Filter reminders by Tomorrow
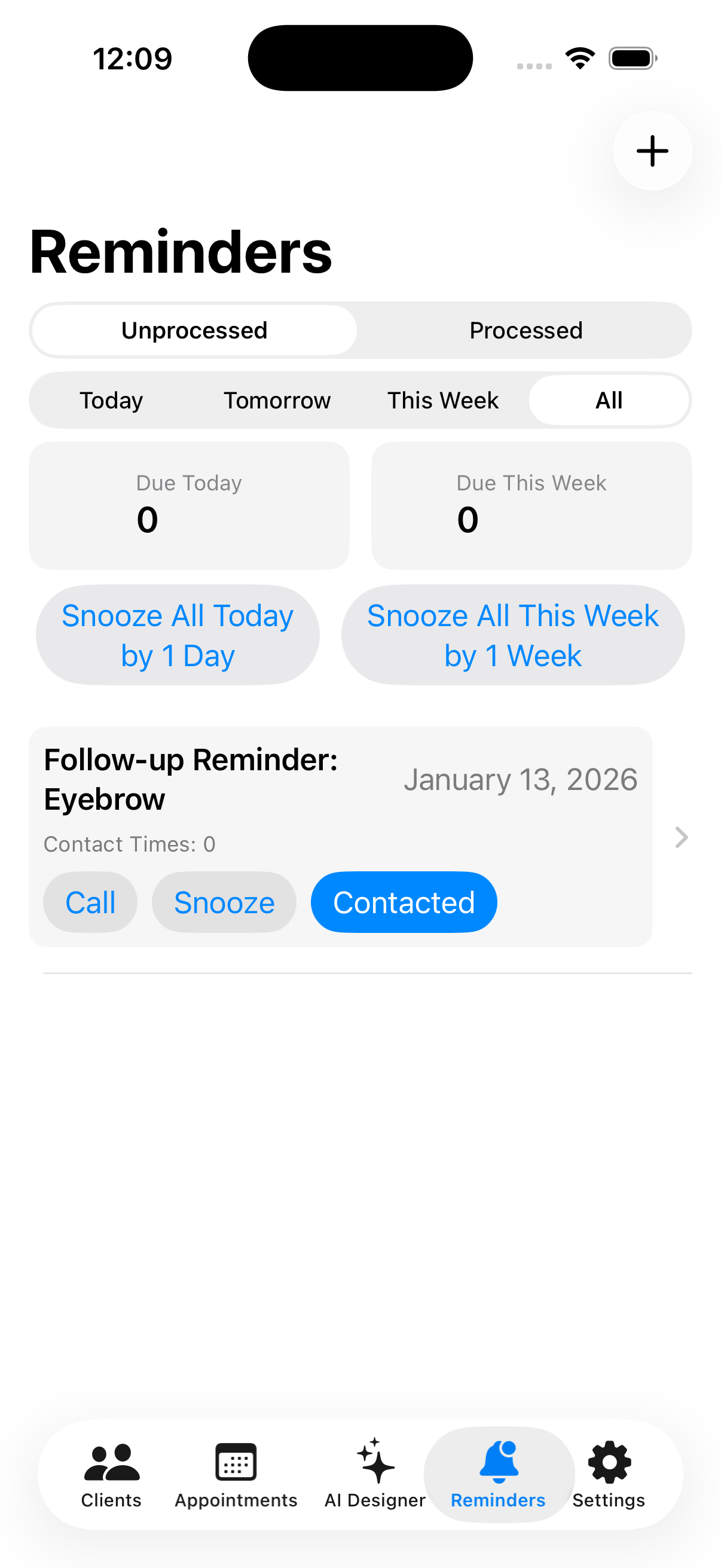The width and height of the screenshot is (721, 1568). tap(277, 401)
